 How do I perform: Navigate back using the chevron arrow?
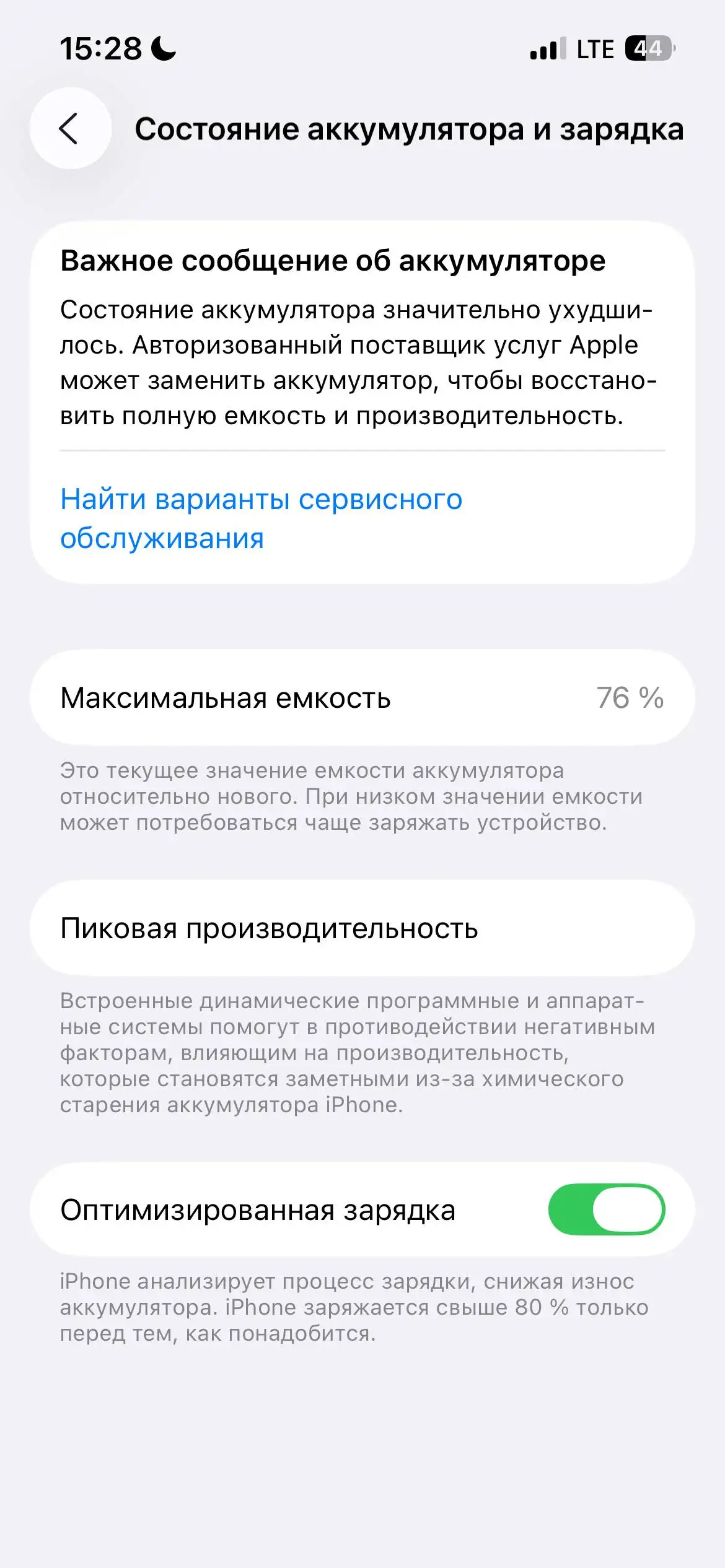70,128
